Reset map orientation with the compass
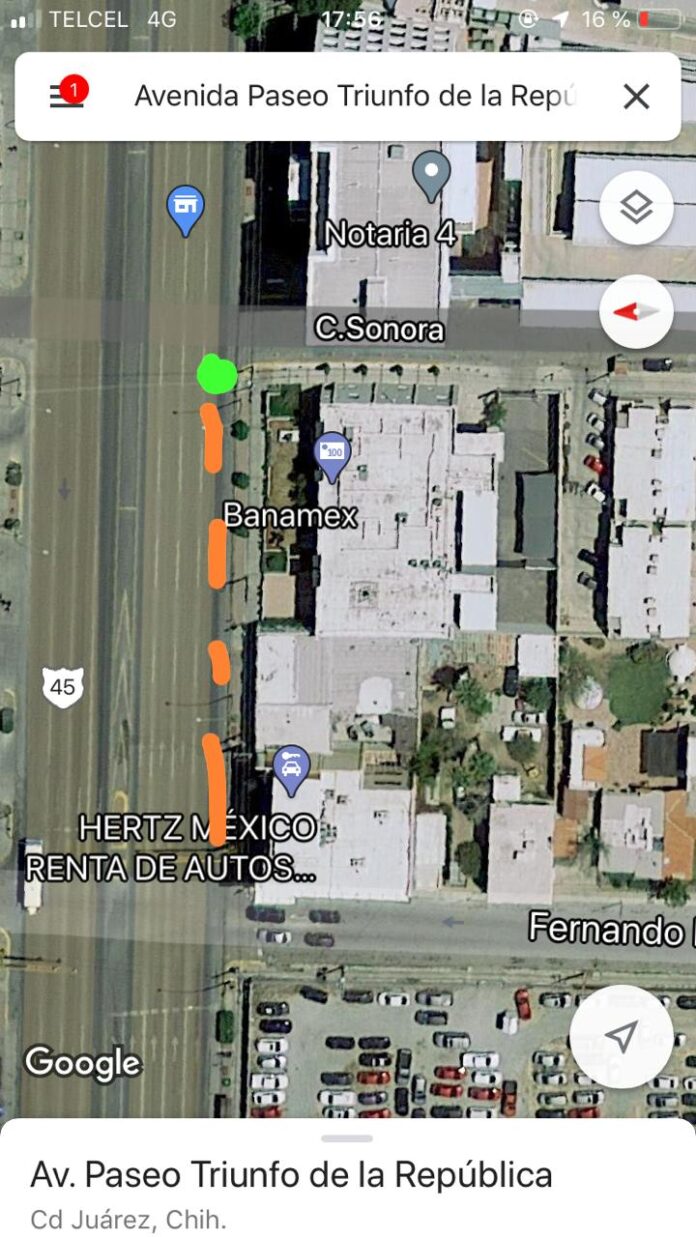The height and width of the screenshot is (1237, 696). pos(636,312)
